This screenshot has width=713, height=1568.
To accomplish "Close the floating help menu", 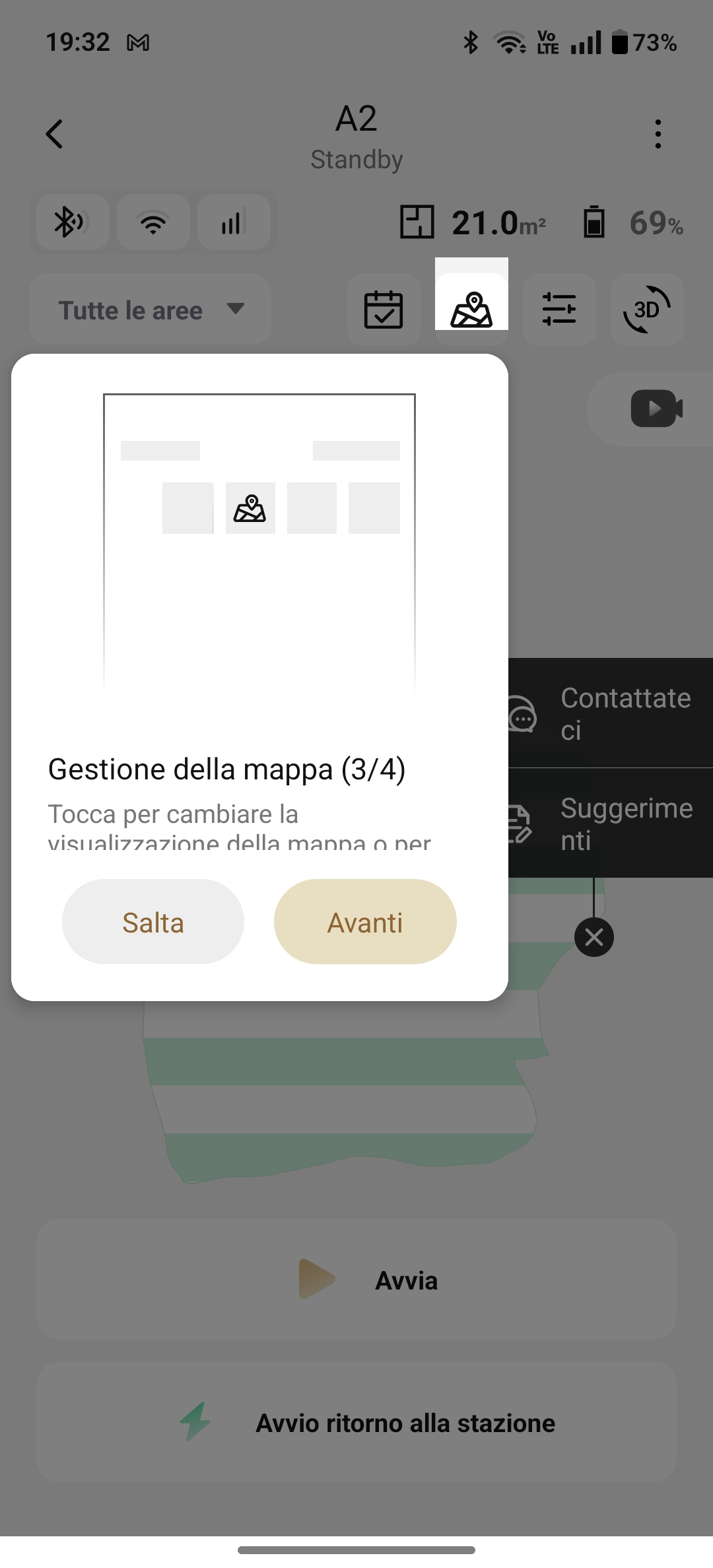I will 594,937.
